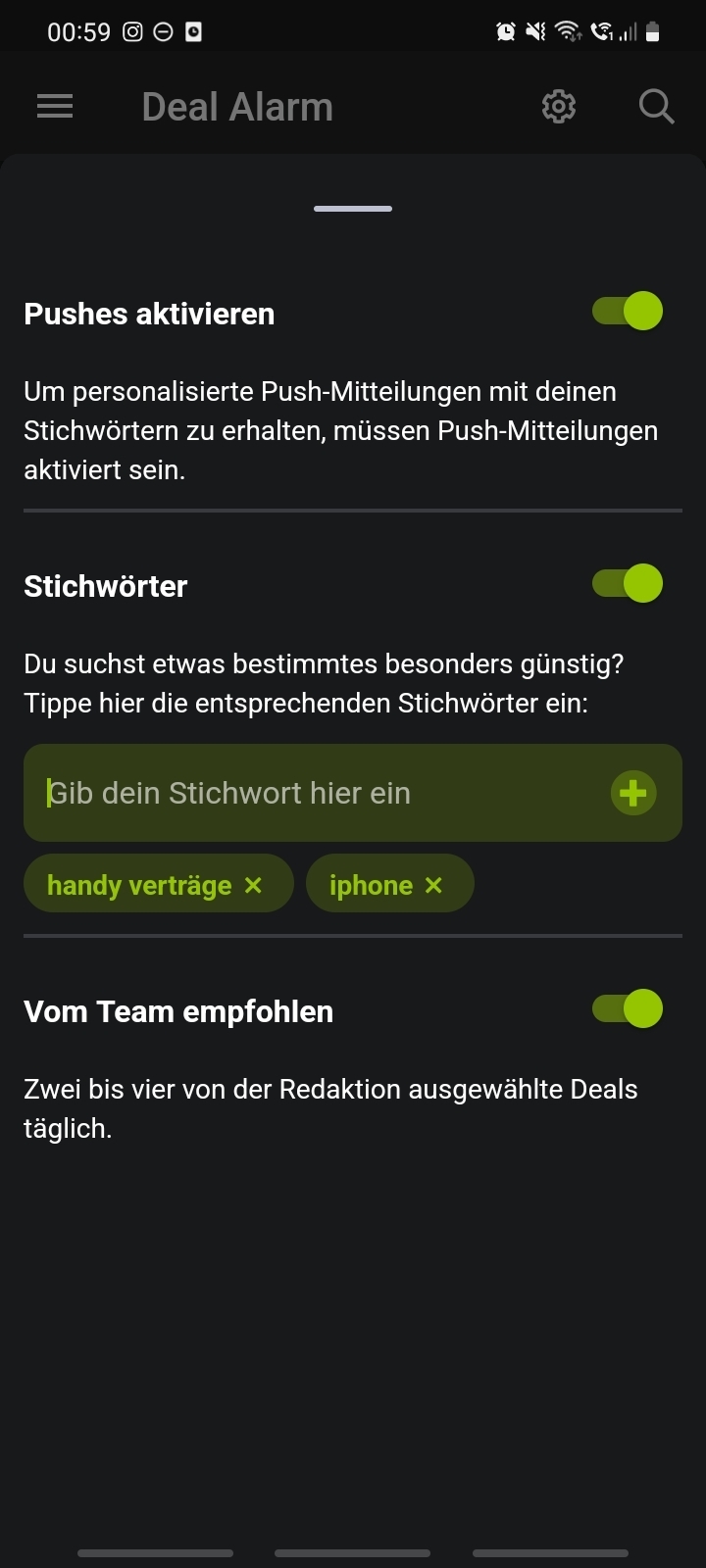Image resolution: width=706 pixels, height=1568 pixels.
Task: Add keyword with the plus button
Action: coord(633,793)
